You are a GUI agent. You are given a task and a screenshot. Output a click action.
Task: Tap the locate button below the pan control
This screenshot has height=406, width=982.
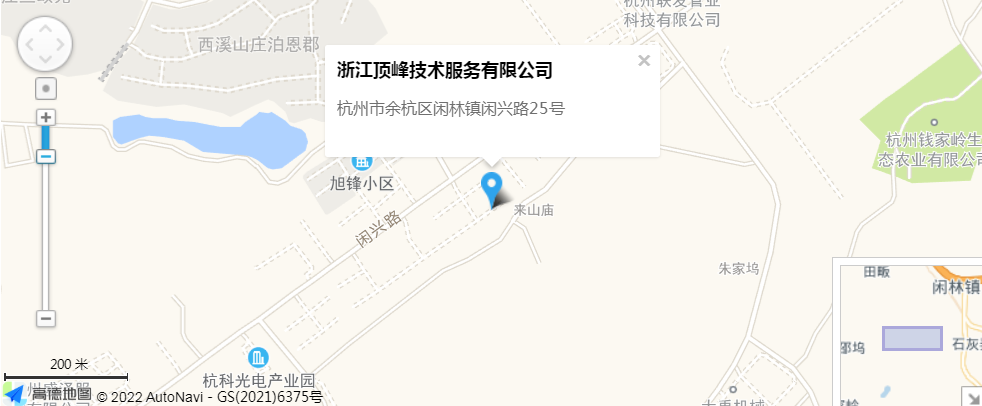(46, 88)
